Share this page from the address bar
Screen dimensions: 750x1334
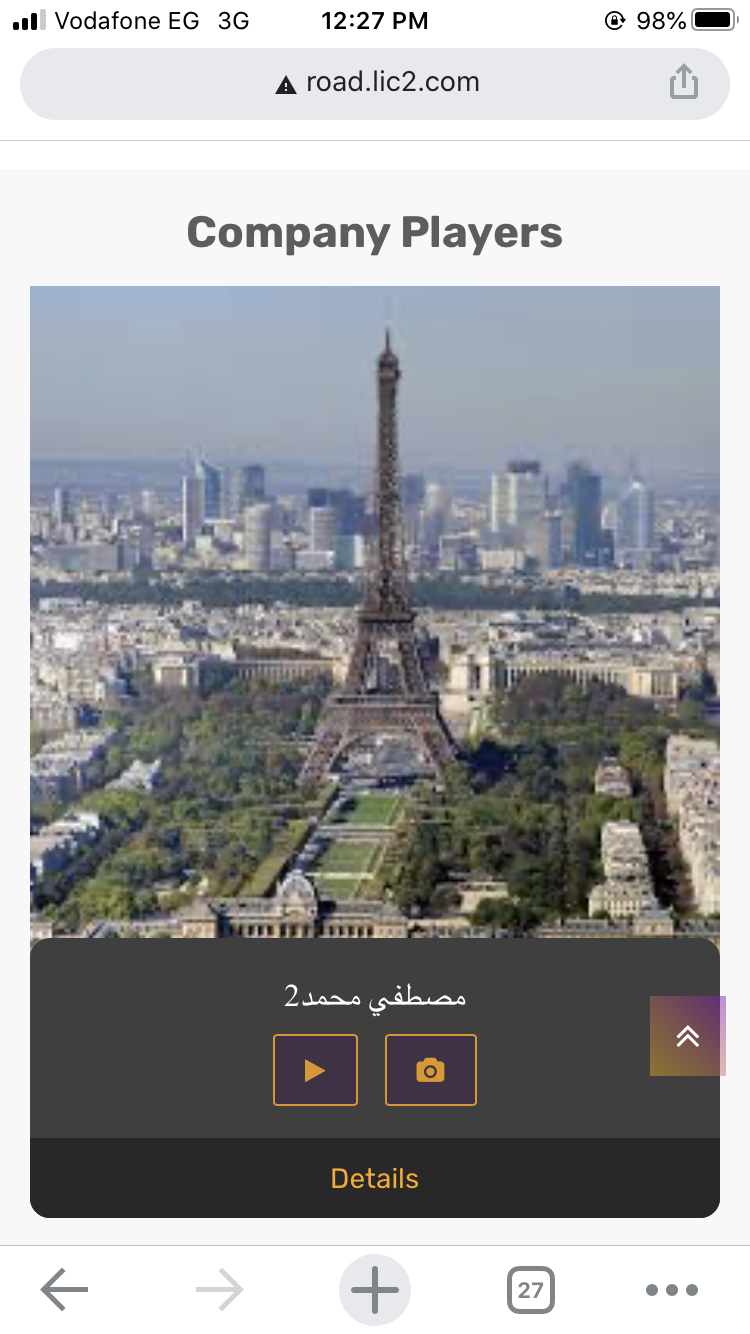[683, 83]
